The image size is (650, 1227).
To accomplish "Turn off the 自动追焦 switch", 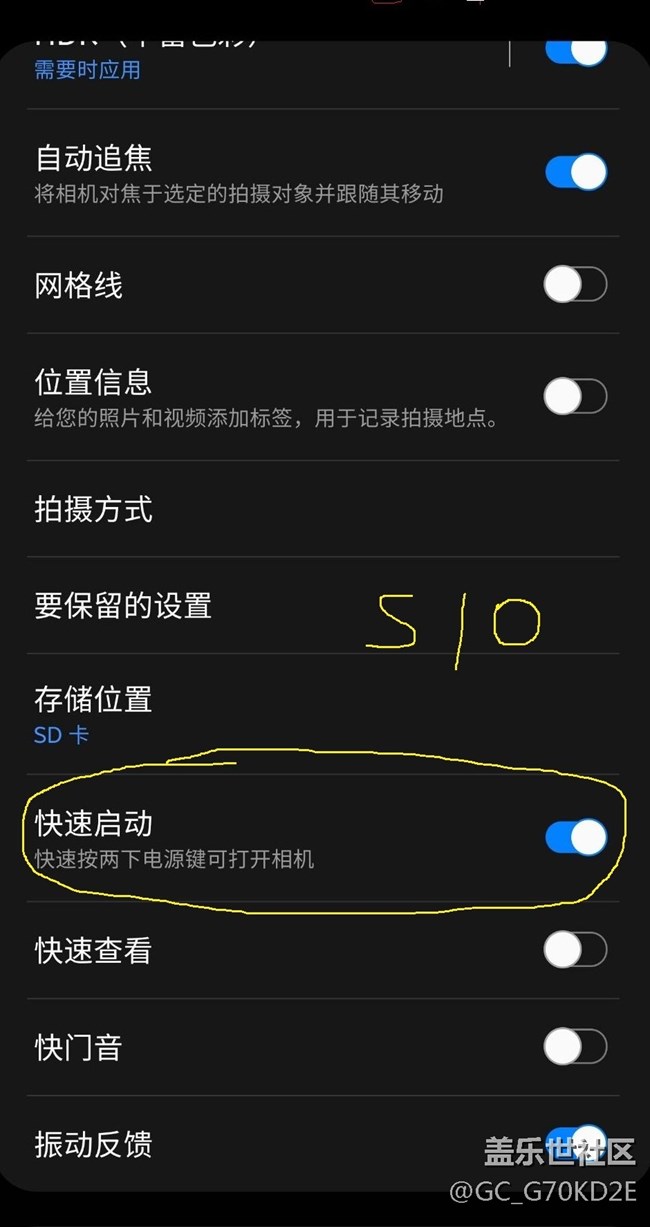I will (575, 172).
